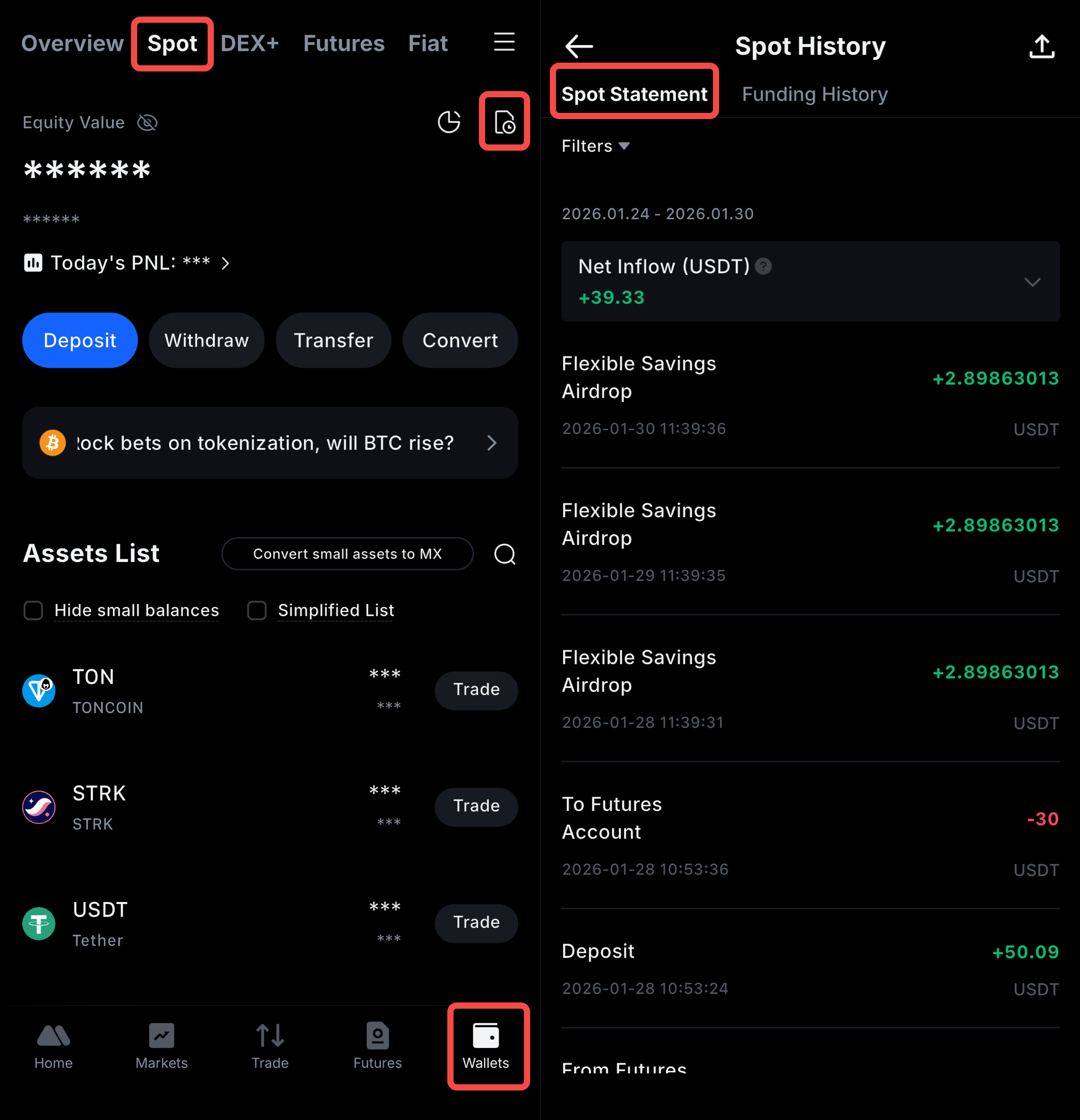This screenshot has width=1080, height=1120.
Task: Search the assets list
Action: (505, 554)
